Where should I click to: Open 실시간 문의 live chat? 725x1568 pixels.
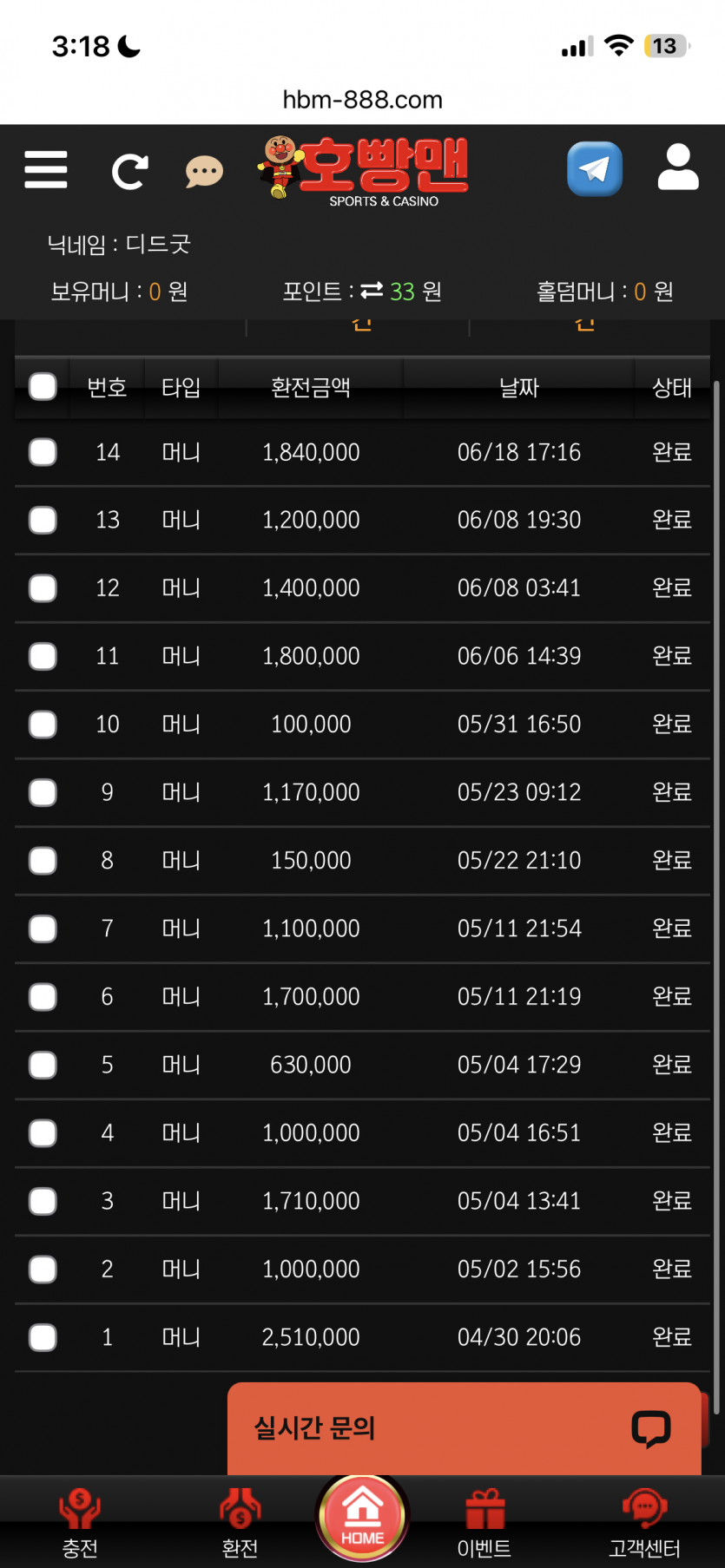[464, 1428]
